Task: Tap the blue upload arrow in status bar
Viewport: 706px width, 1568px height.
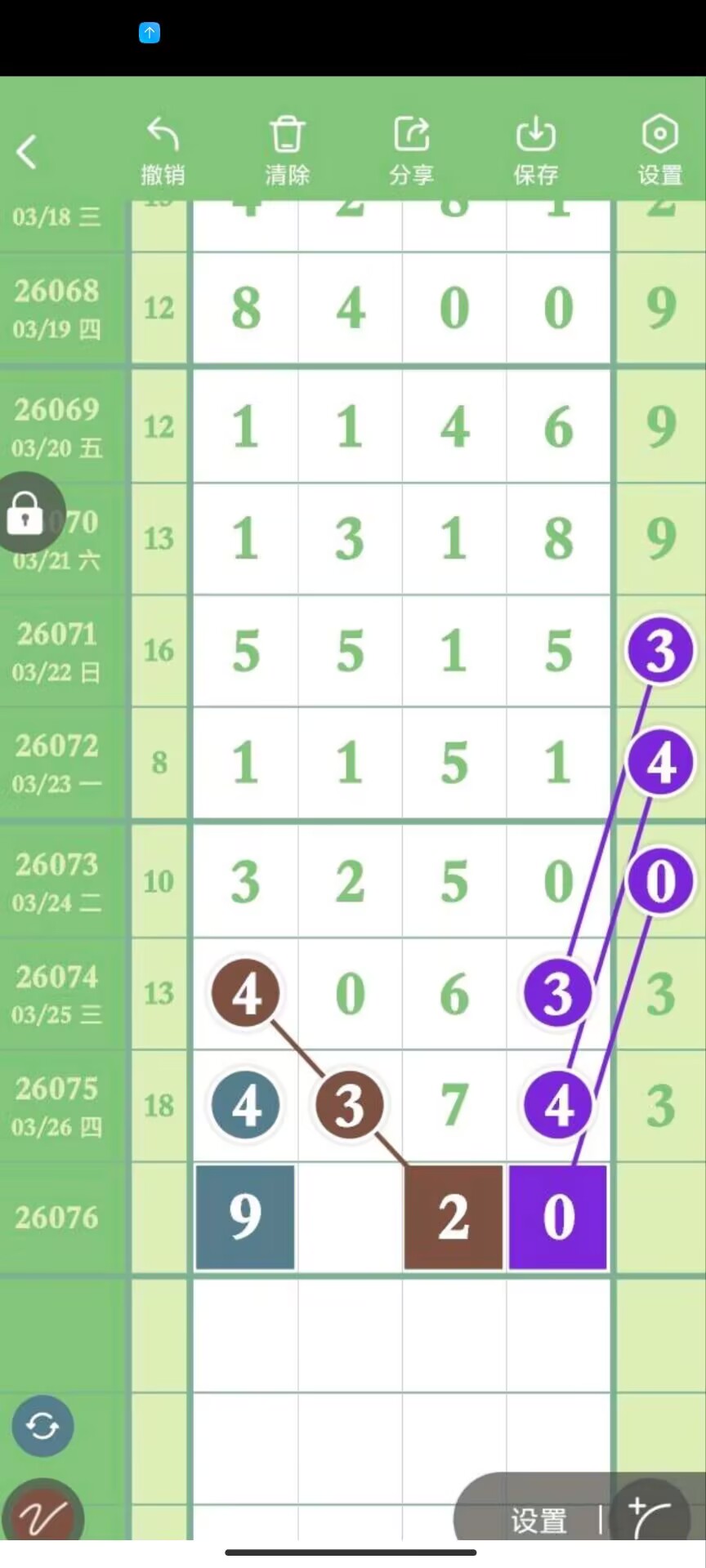Action: [x=149, y=33]
